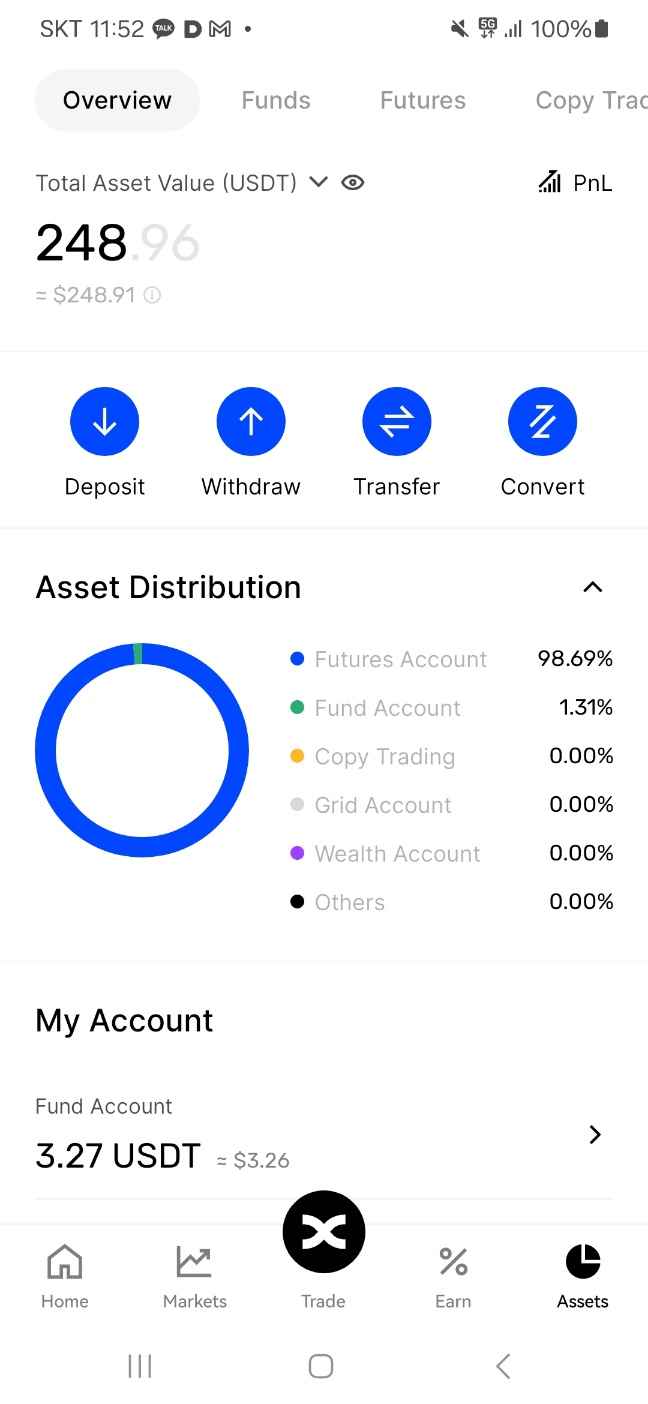Open the PnL analysis
The image size is (648, 1404).
pyautogui.click(x=575, y=183)
